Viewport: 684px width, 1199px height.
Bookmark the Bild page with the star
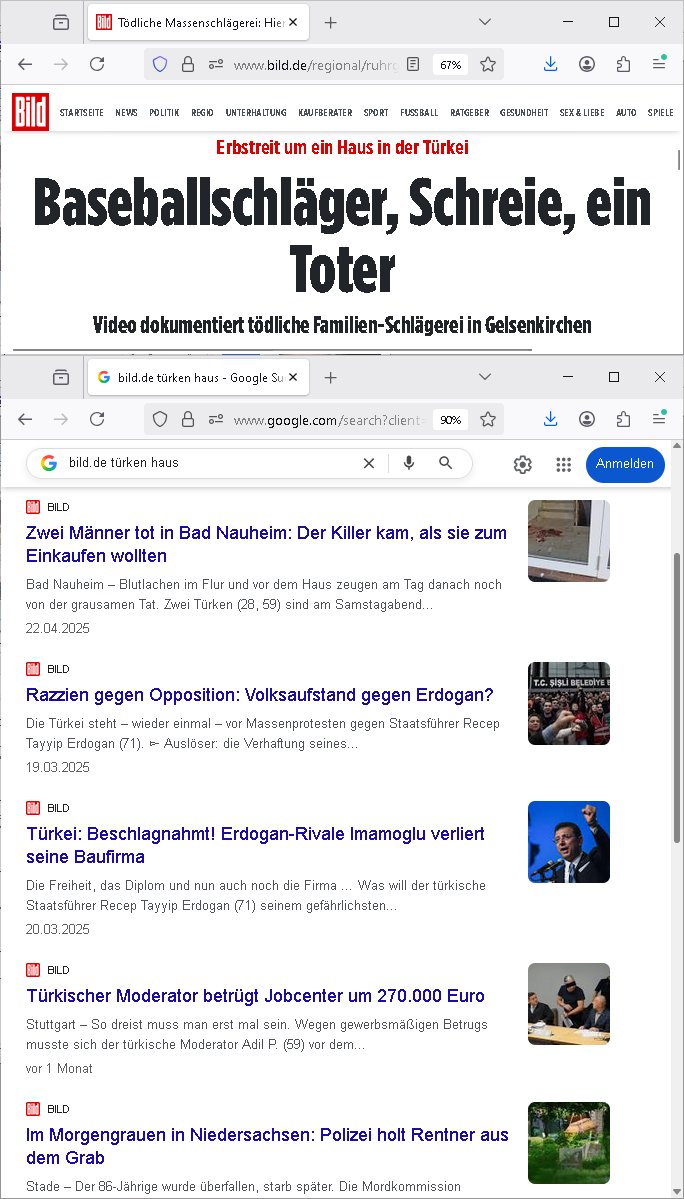coord(488,64)
